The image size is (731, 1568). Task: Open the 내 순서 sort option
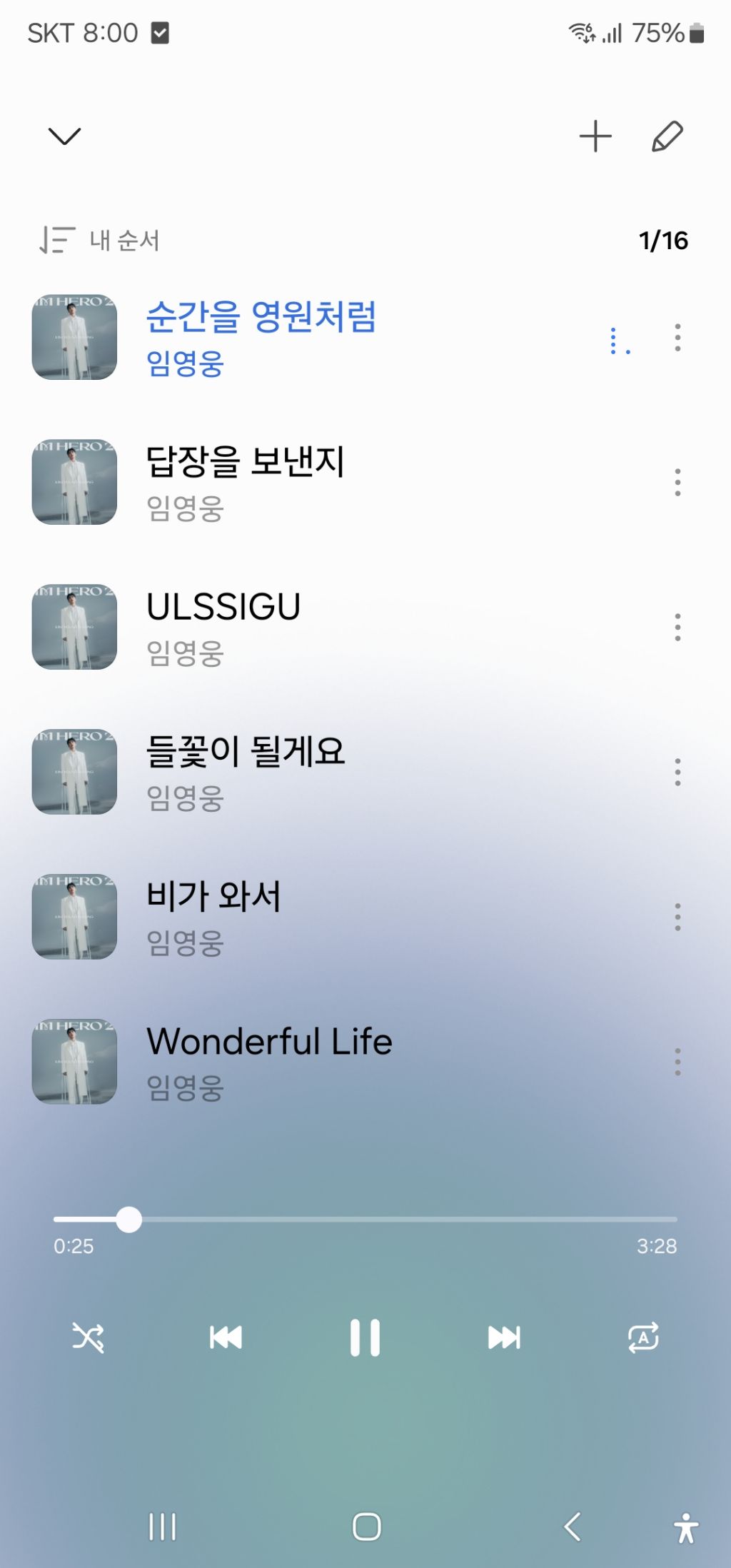click(100, 241)
